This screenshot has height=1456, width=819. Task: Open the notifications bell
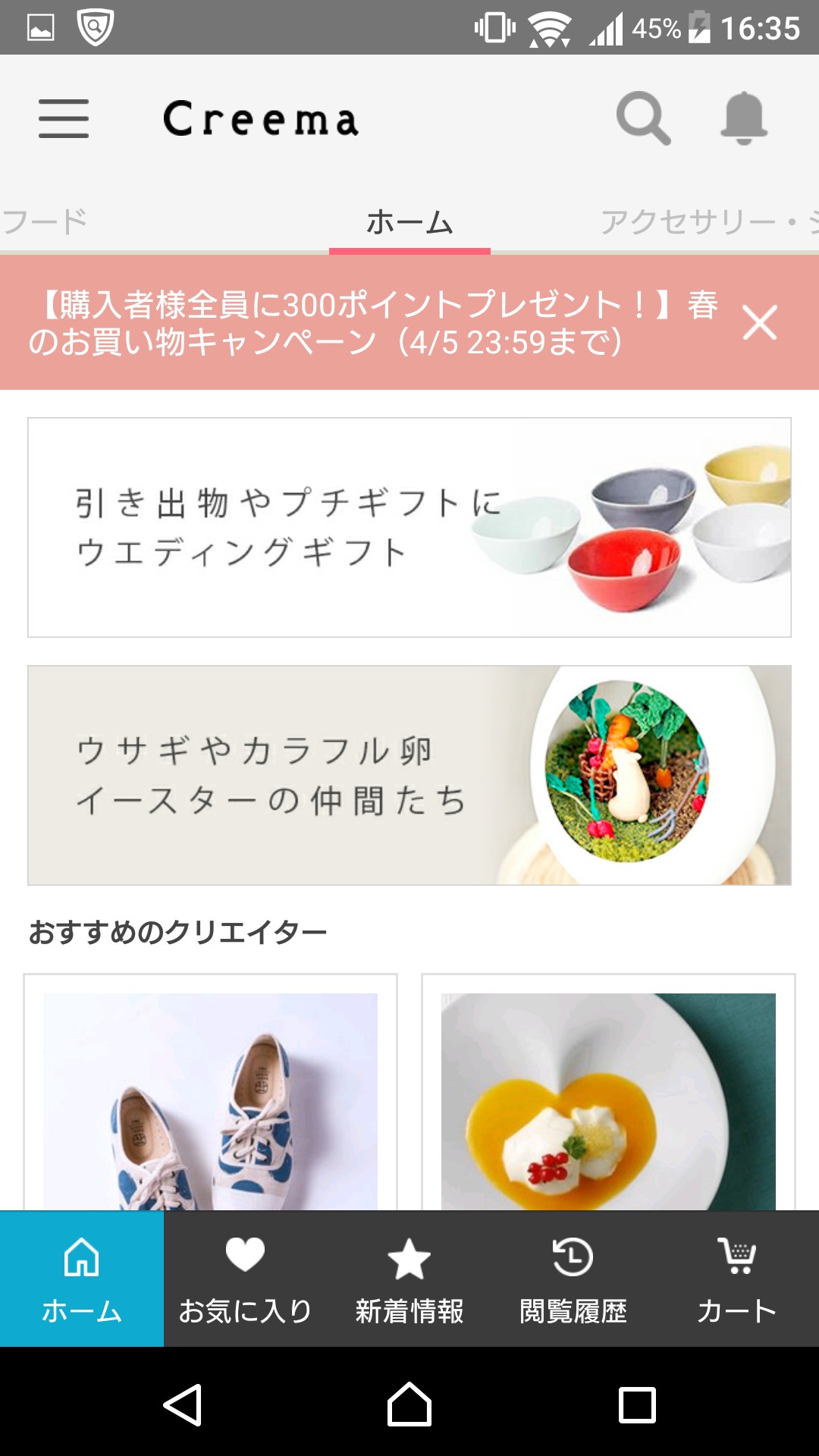743,118
